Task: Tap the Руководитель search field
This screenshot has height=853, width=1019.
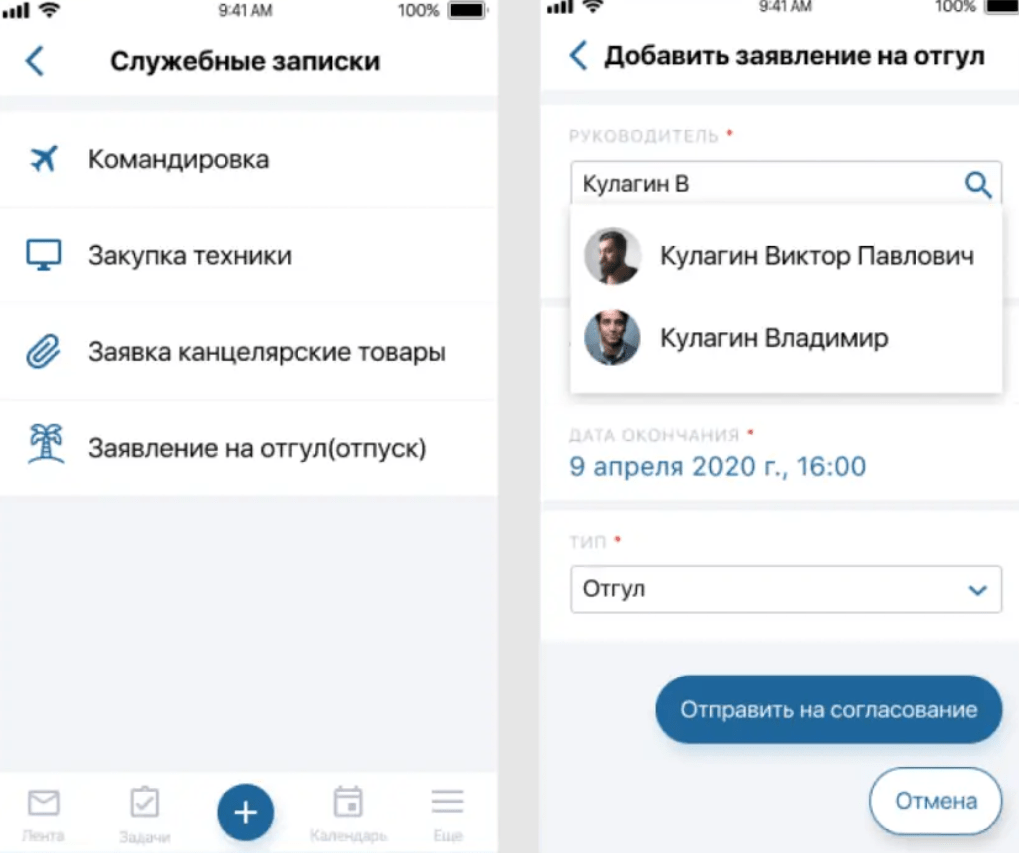Action: tap(760, 184)
